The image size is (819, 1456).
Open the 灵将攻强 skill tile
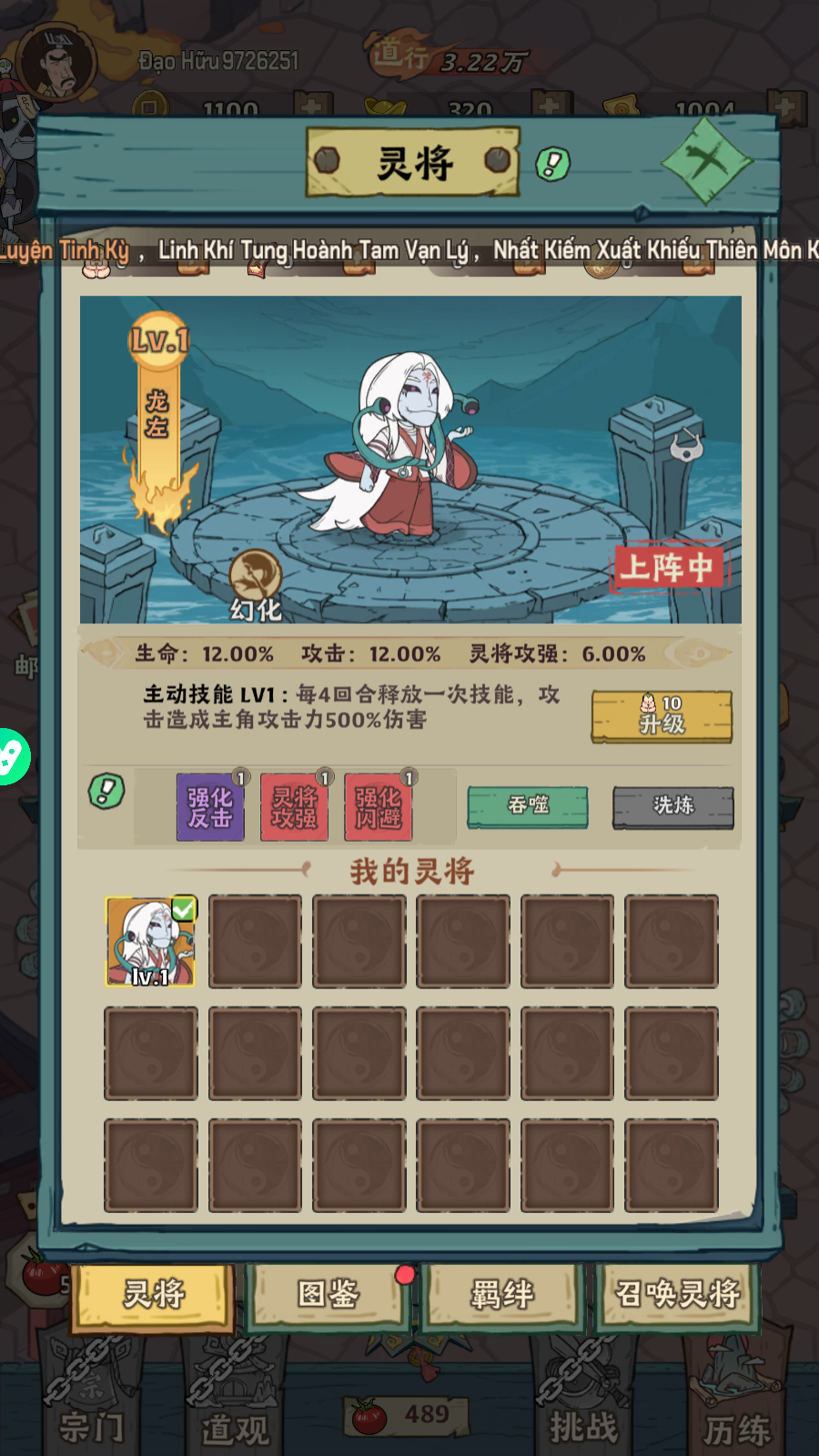coord(294,807)
